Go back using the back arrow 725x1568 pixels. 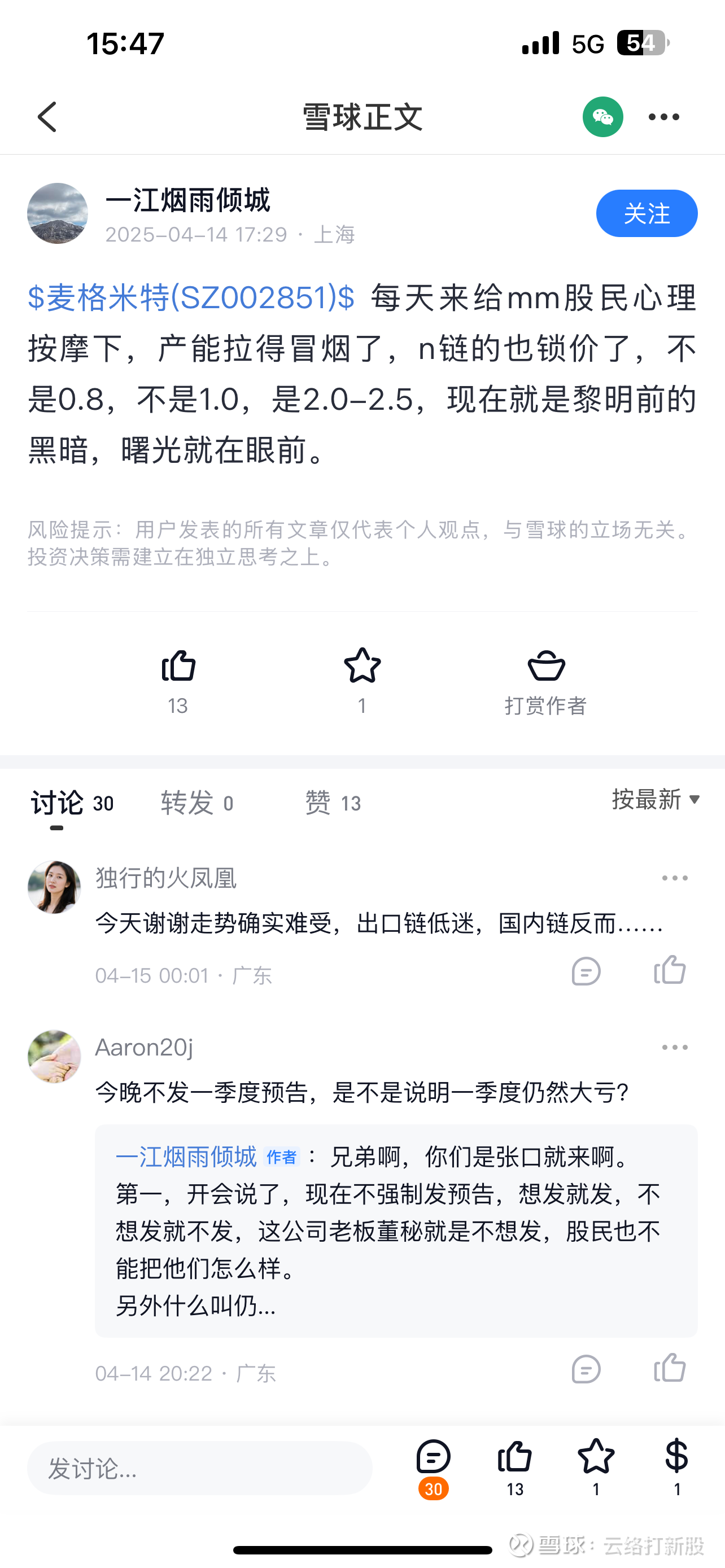(47, 117)
